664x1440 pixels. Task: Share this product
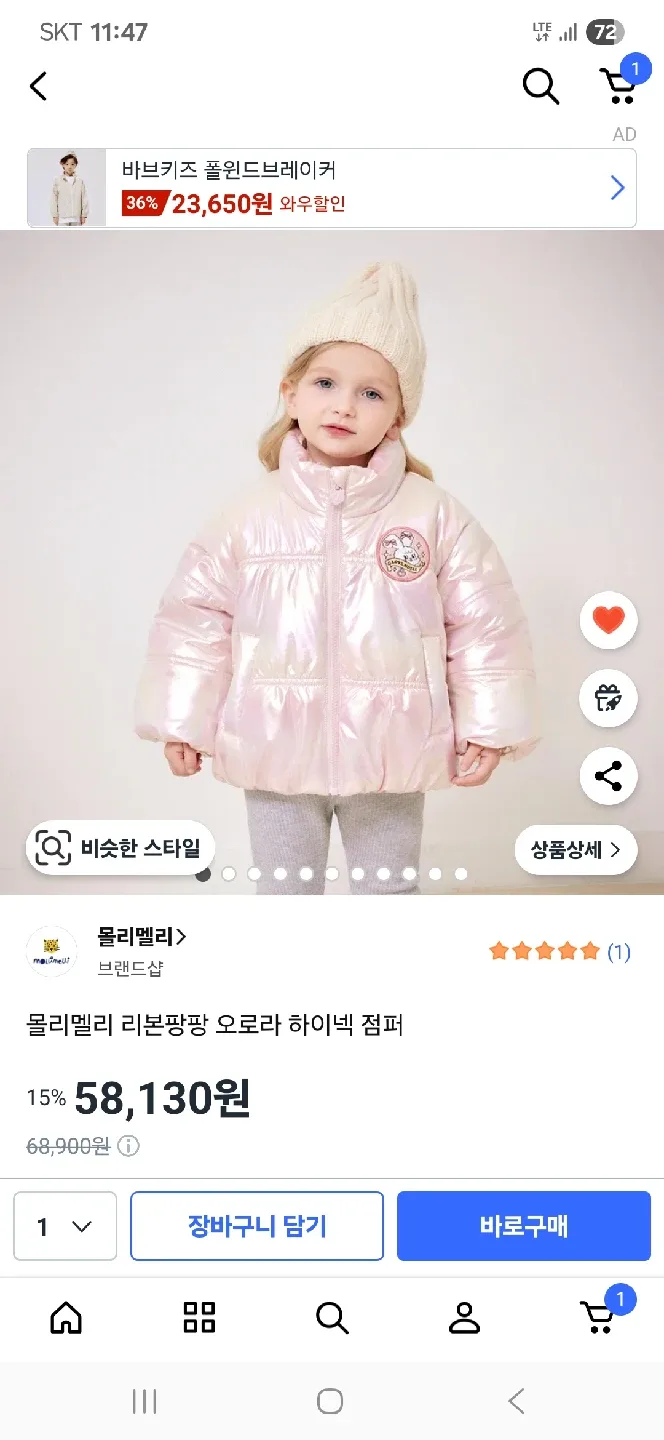608,776
